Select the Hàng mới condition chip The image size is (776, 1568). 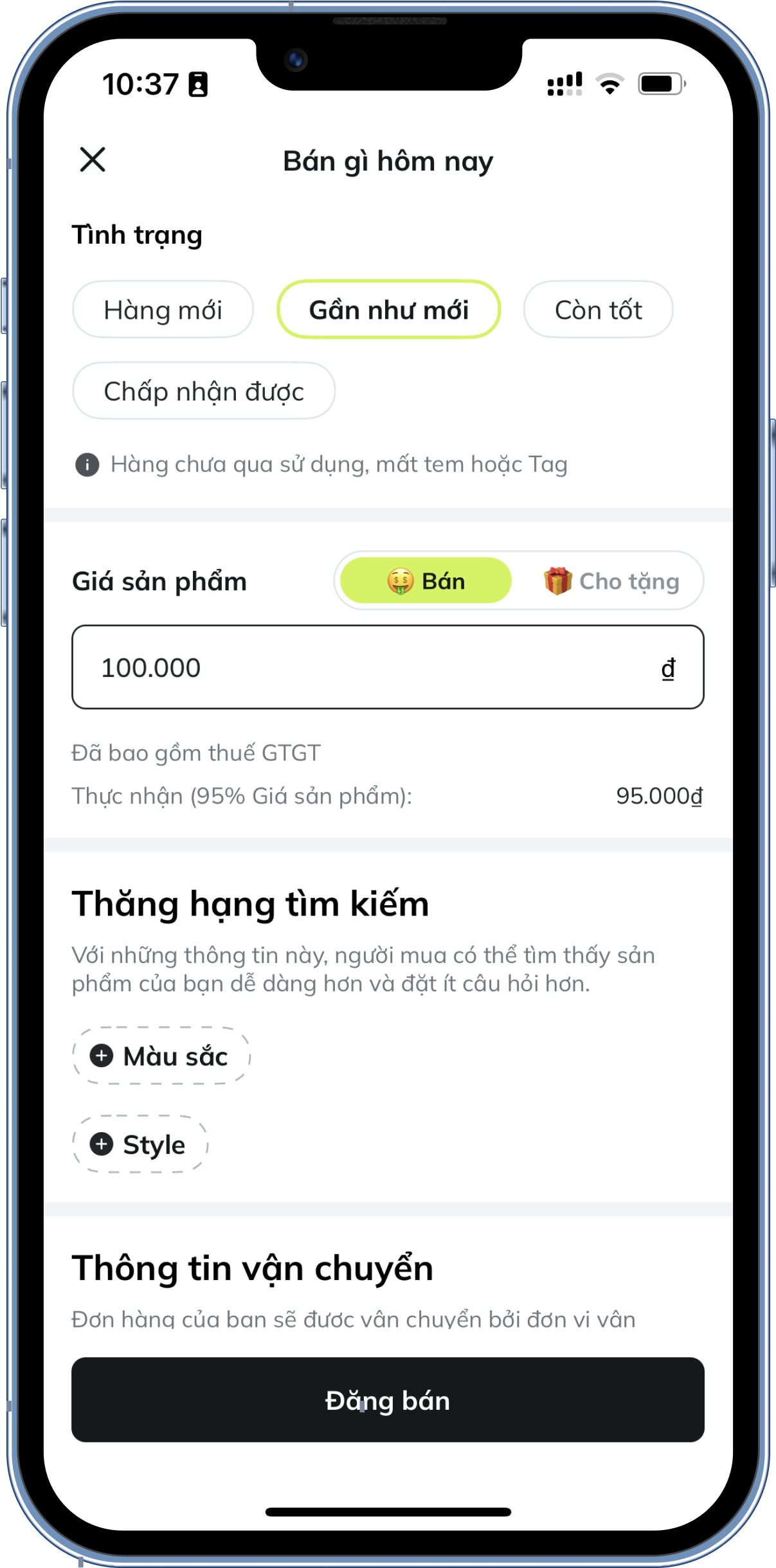pyautogui.click(x=163, y=310)
